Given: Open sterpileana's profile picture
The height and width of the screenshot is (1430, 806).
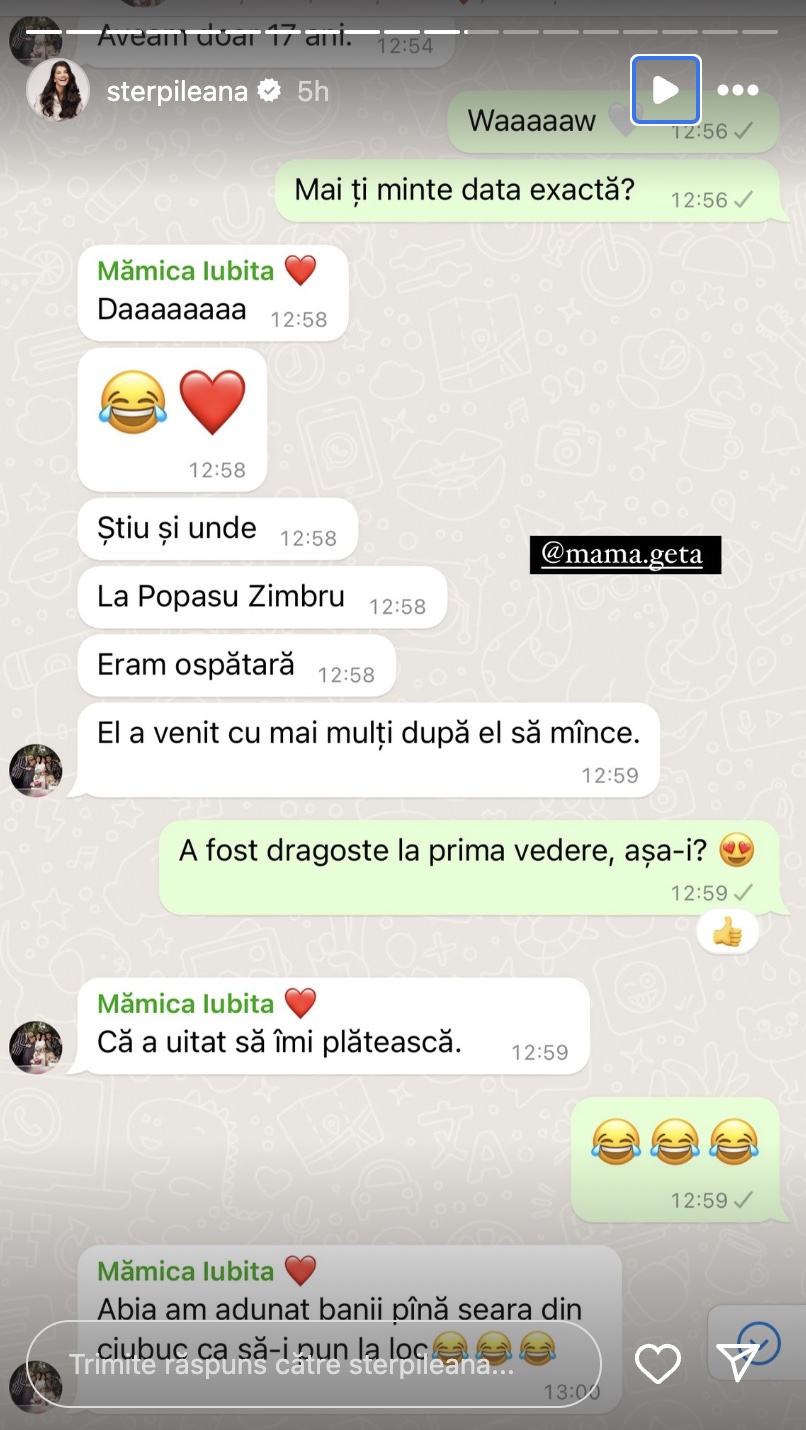Looking at the screenshot, I should pos(58,90).
